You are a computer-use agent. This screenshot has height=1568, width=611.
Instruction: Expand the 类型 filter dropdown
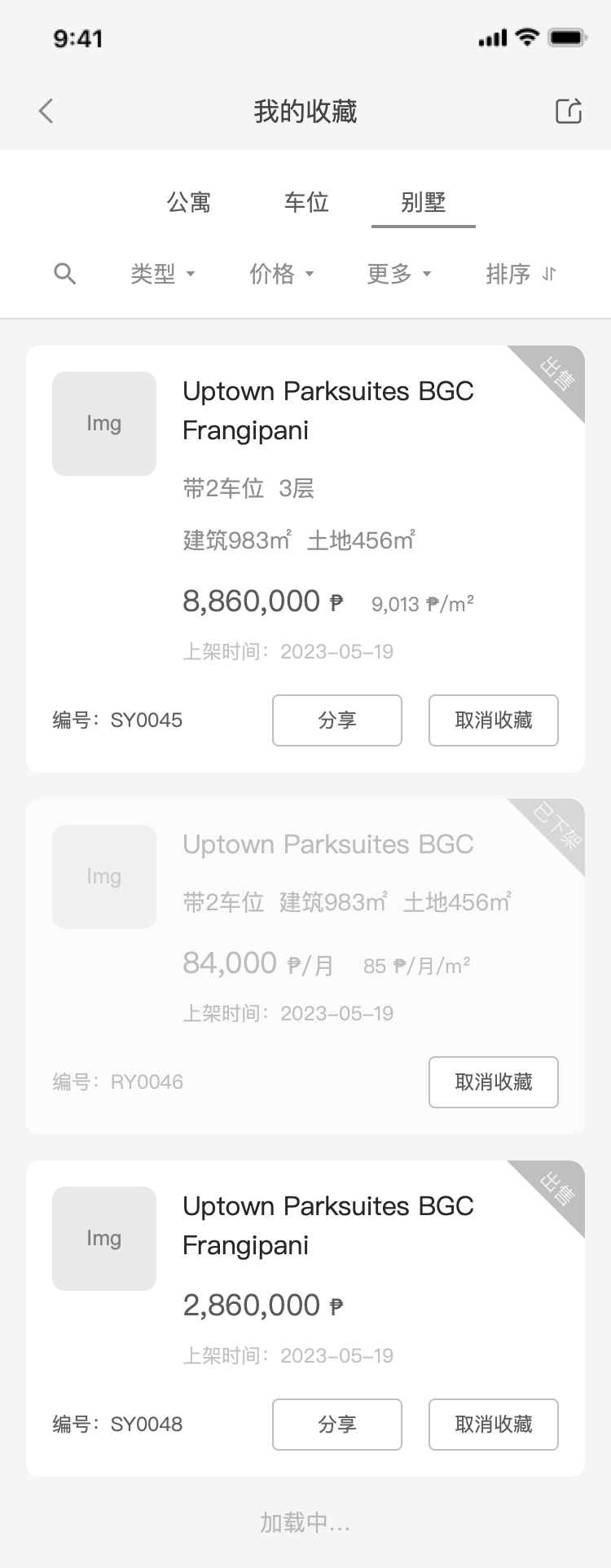tap(163, 274)
